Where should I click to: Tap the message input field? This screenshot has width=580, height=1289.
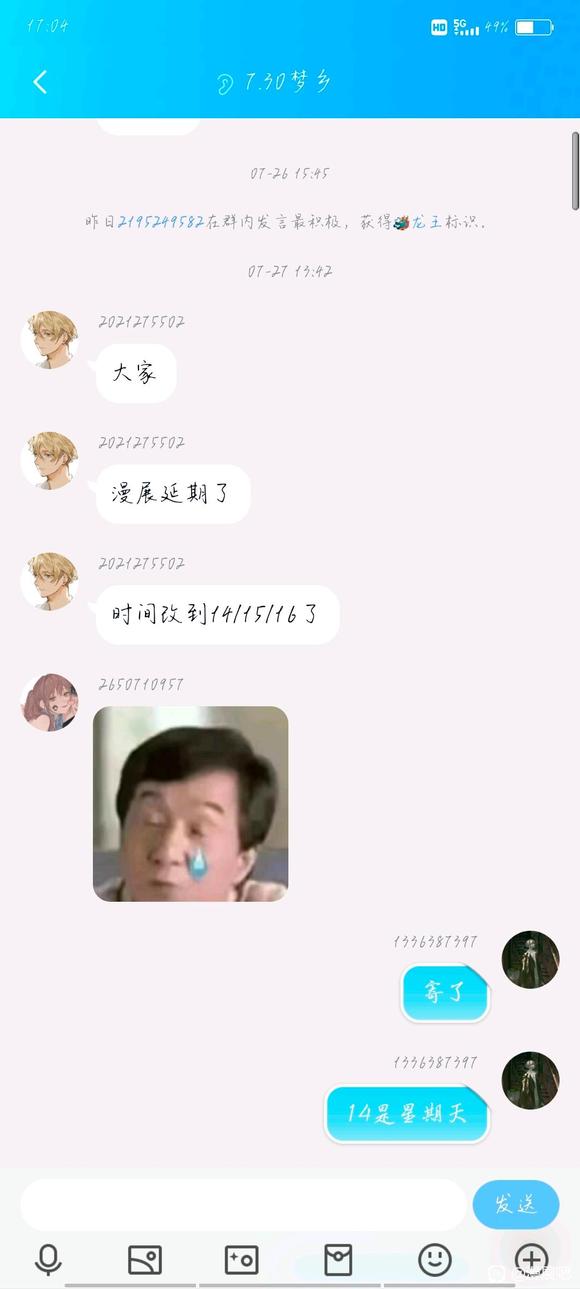click(243, 1204)
